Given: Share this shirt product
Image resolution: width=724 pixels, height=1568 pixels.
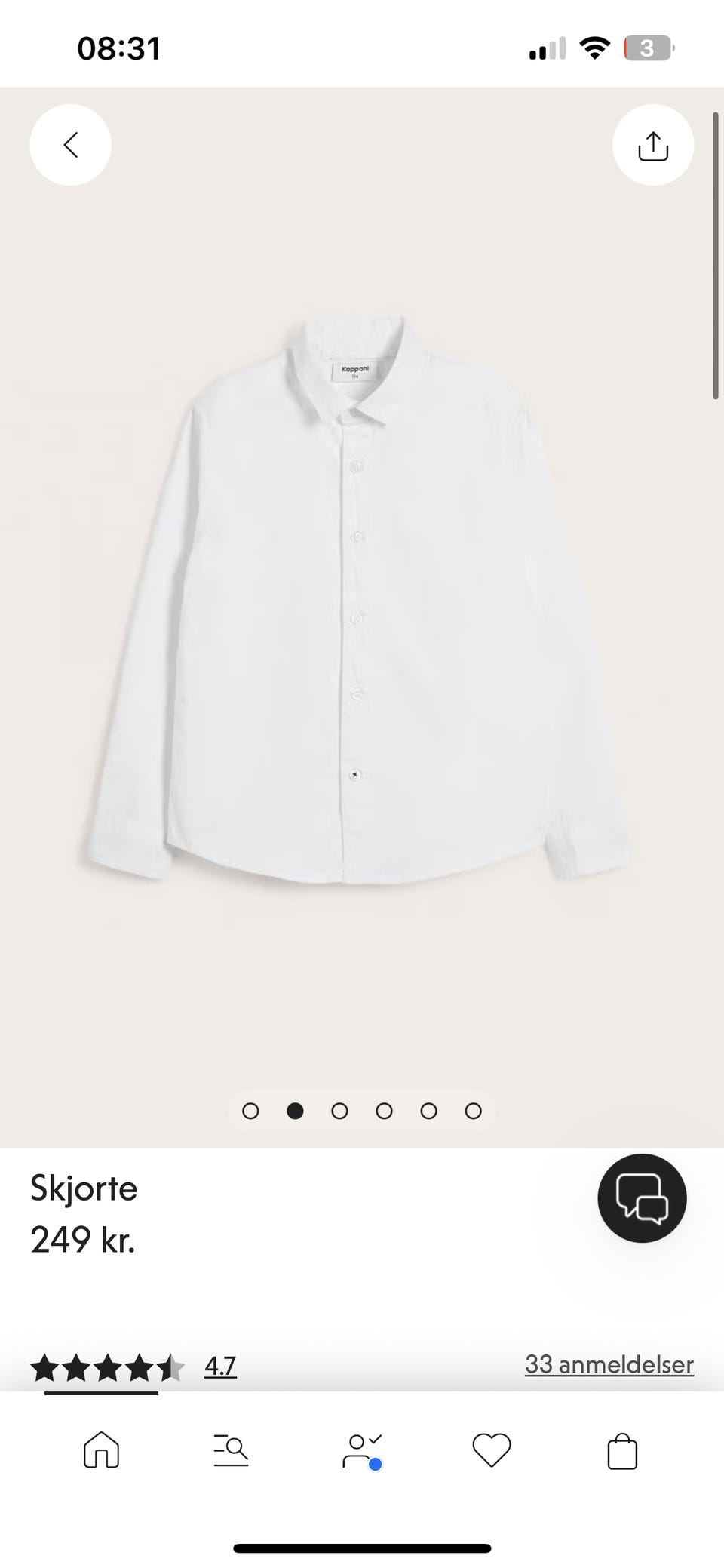Looking at the screenshot, I should [x=653, y=145].
